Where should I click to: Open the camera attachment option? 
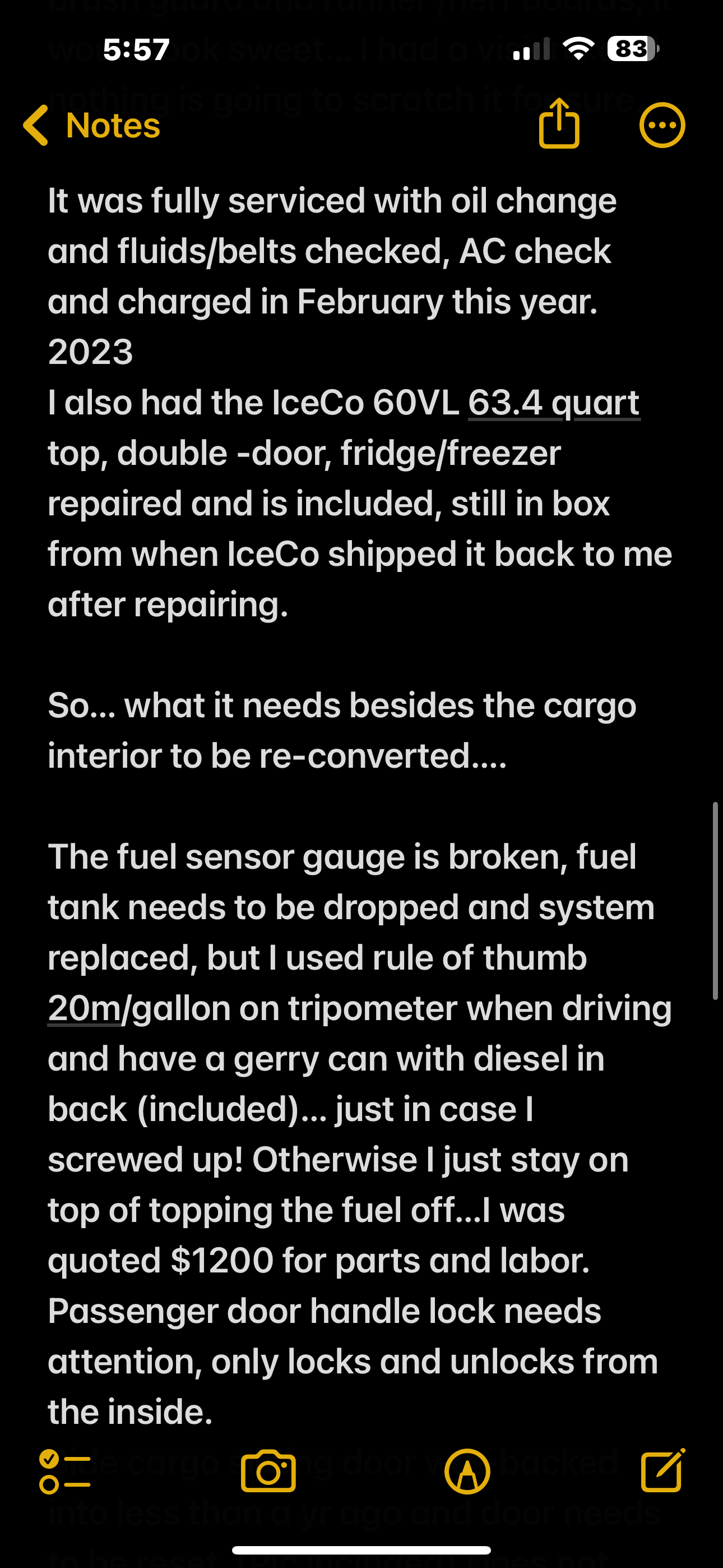tap(268, 1472)
